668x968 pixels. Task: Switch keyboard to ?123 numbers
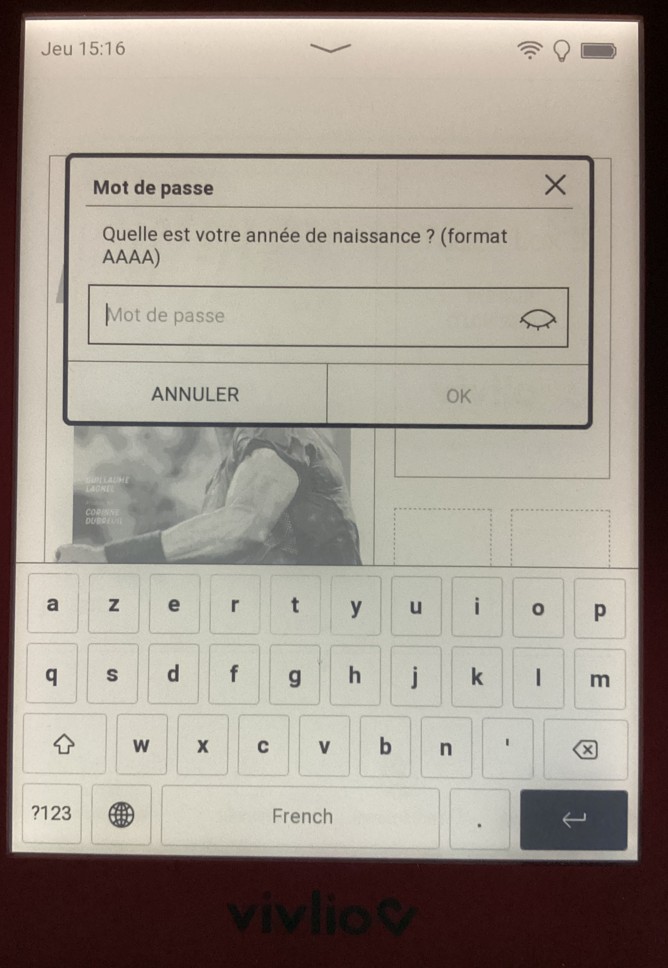[x=51, y=813]
